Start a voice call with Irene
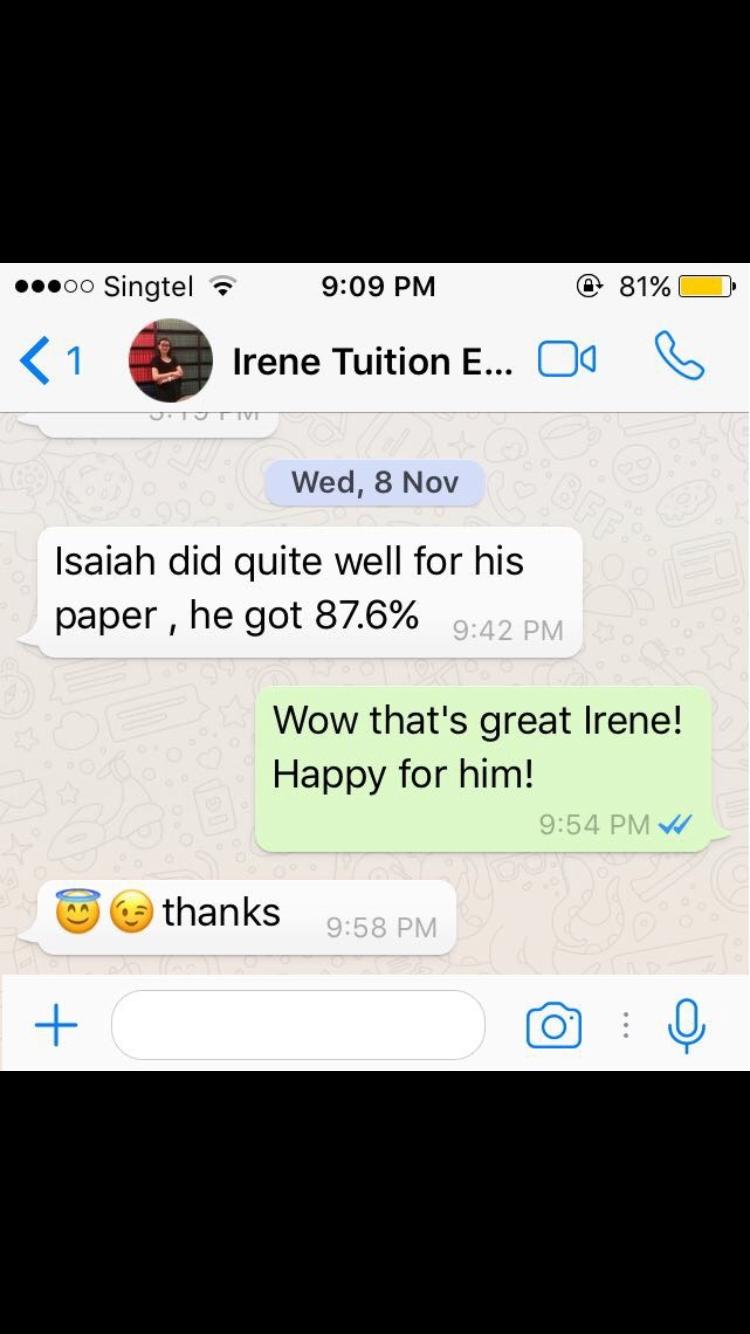Screen dimensions: 750x1334 click(x=680, y=357)
